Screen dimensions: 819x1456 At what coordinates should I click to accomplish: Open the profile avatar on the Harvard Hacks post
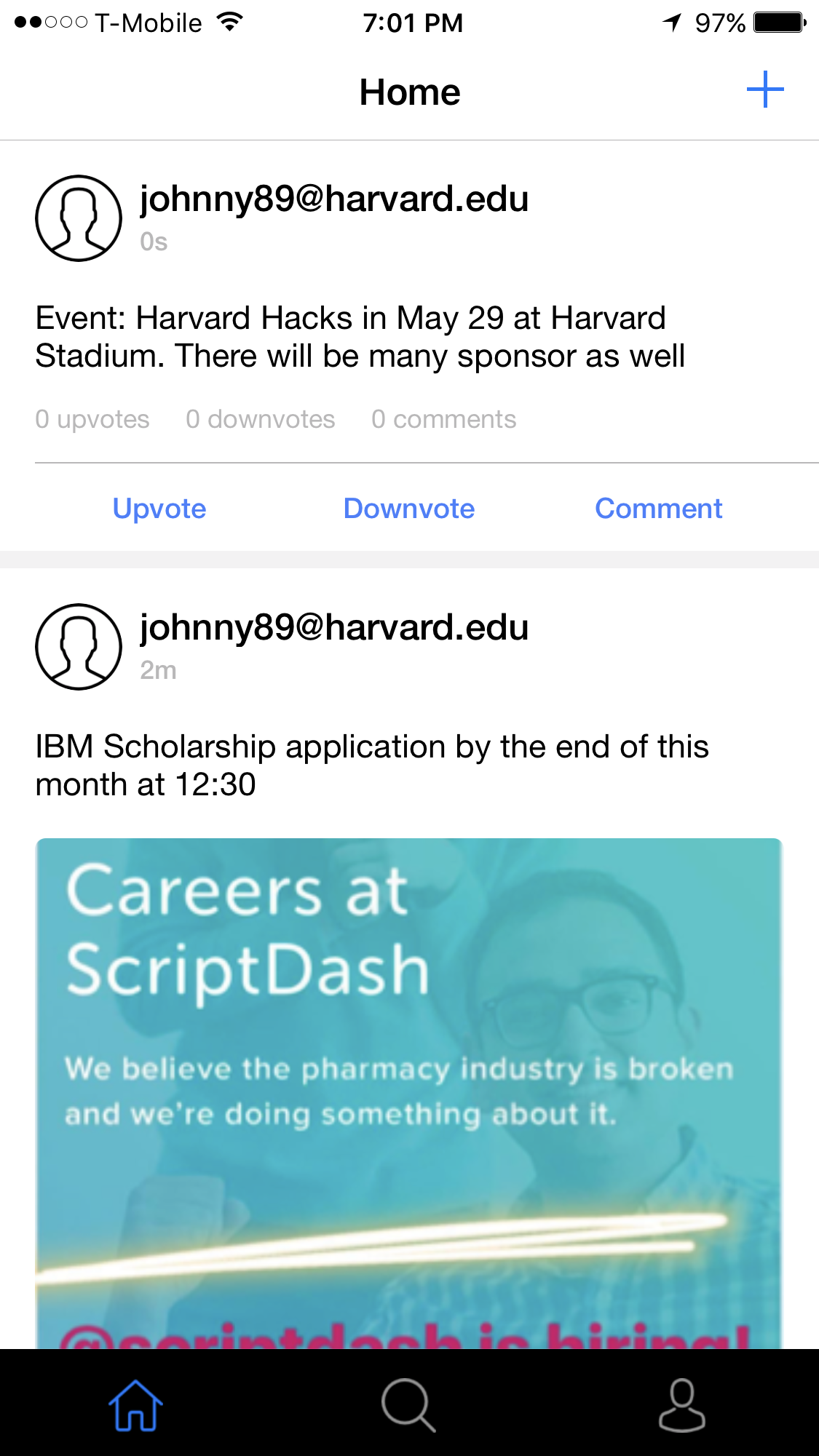tap(79, 218)
